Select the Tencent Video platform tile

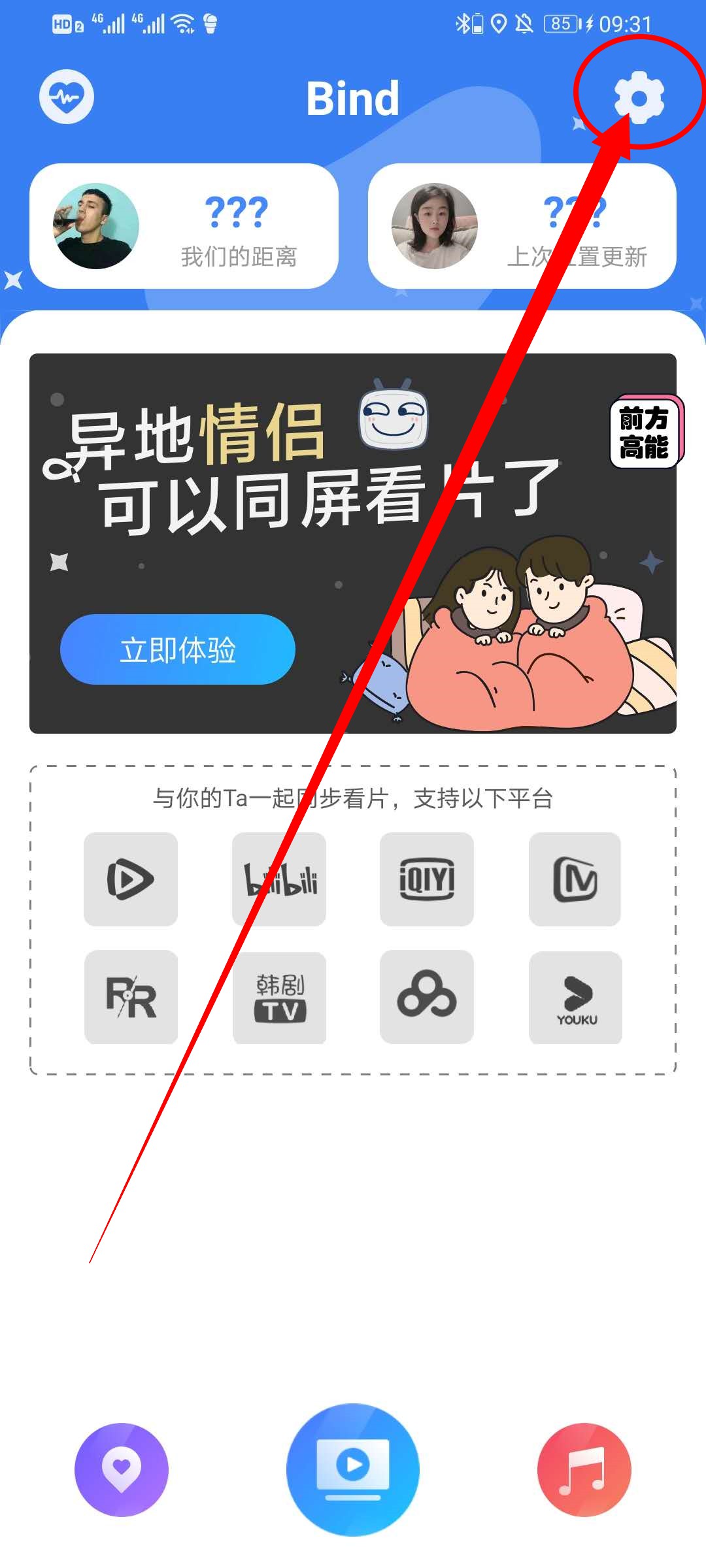131,879
